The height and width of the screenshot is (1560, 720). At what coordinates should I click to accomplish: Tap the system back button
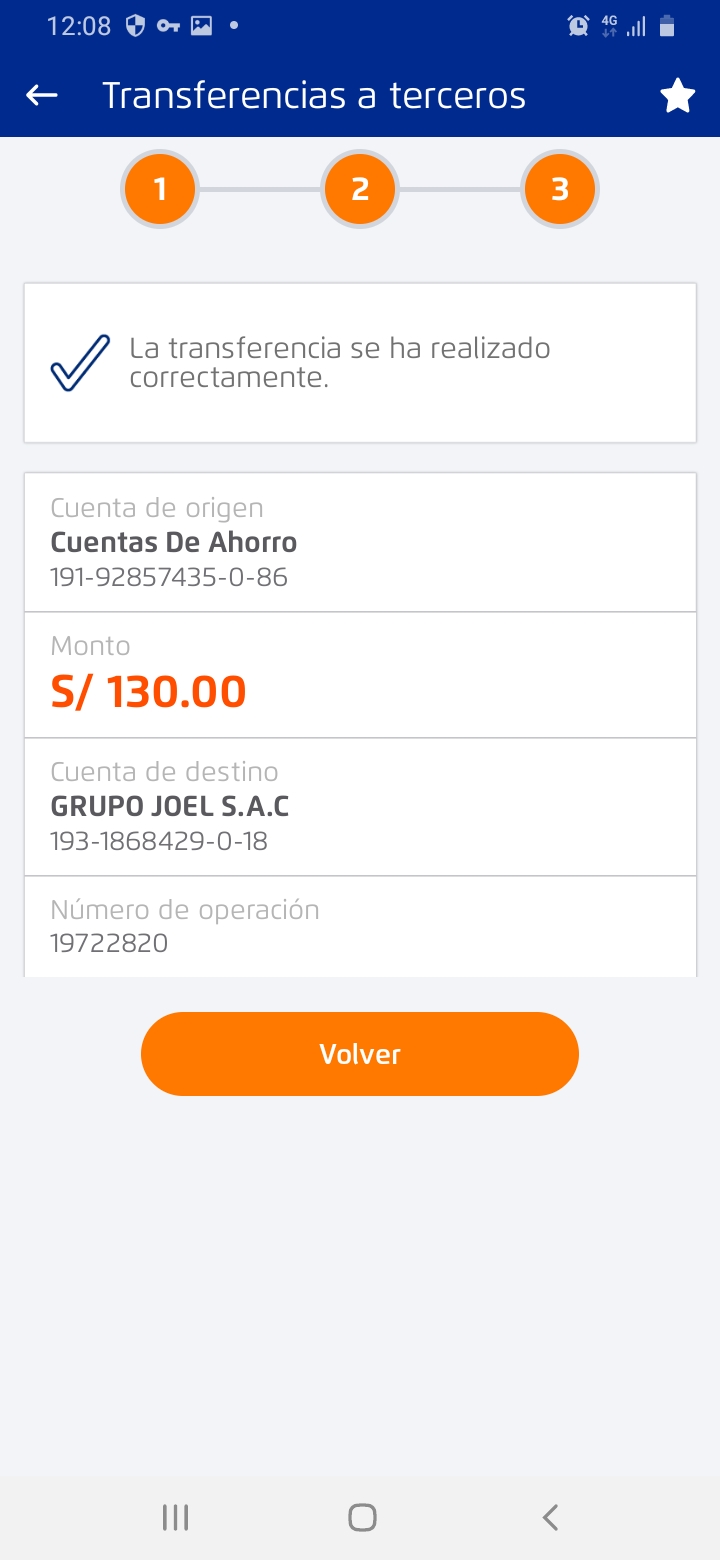point(549,1518)
